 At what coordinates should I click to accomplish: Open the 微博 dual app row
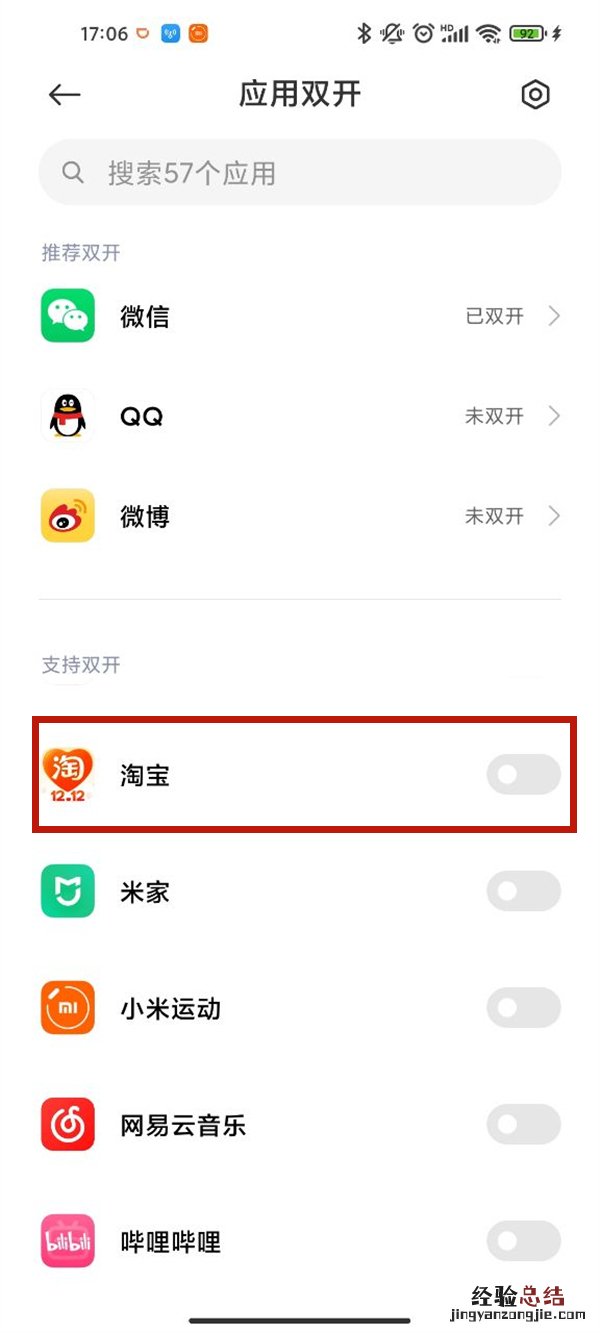(300, 516)
